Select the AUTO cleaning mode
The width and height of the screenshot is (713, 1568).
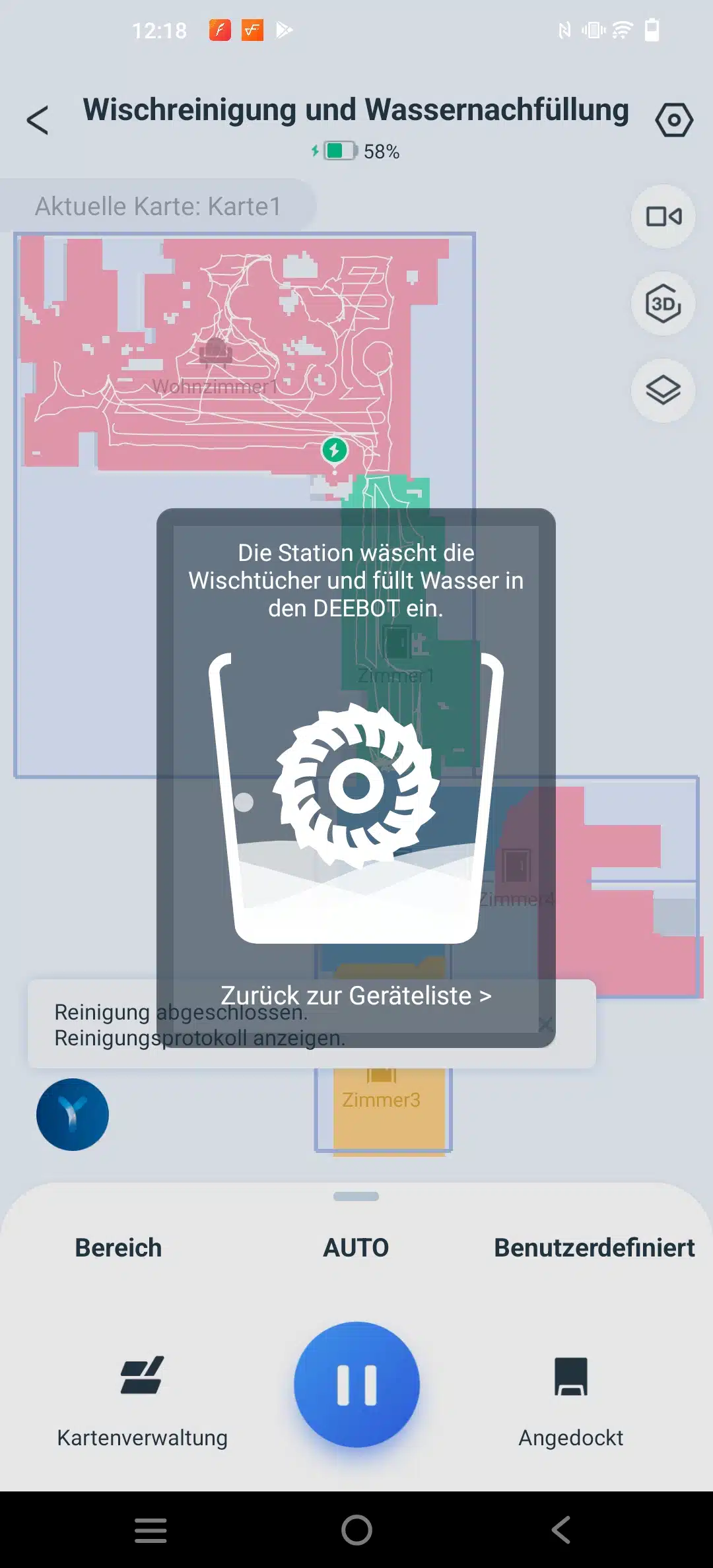click(x=356, y=1248)
